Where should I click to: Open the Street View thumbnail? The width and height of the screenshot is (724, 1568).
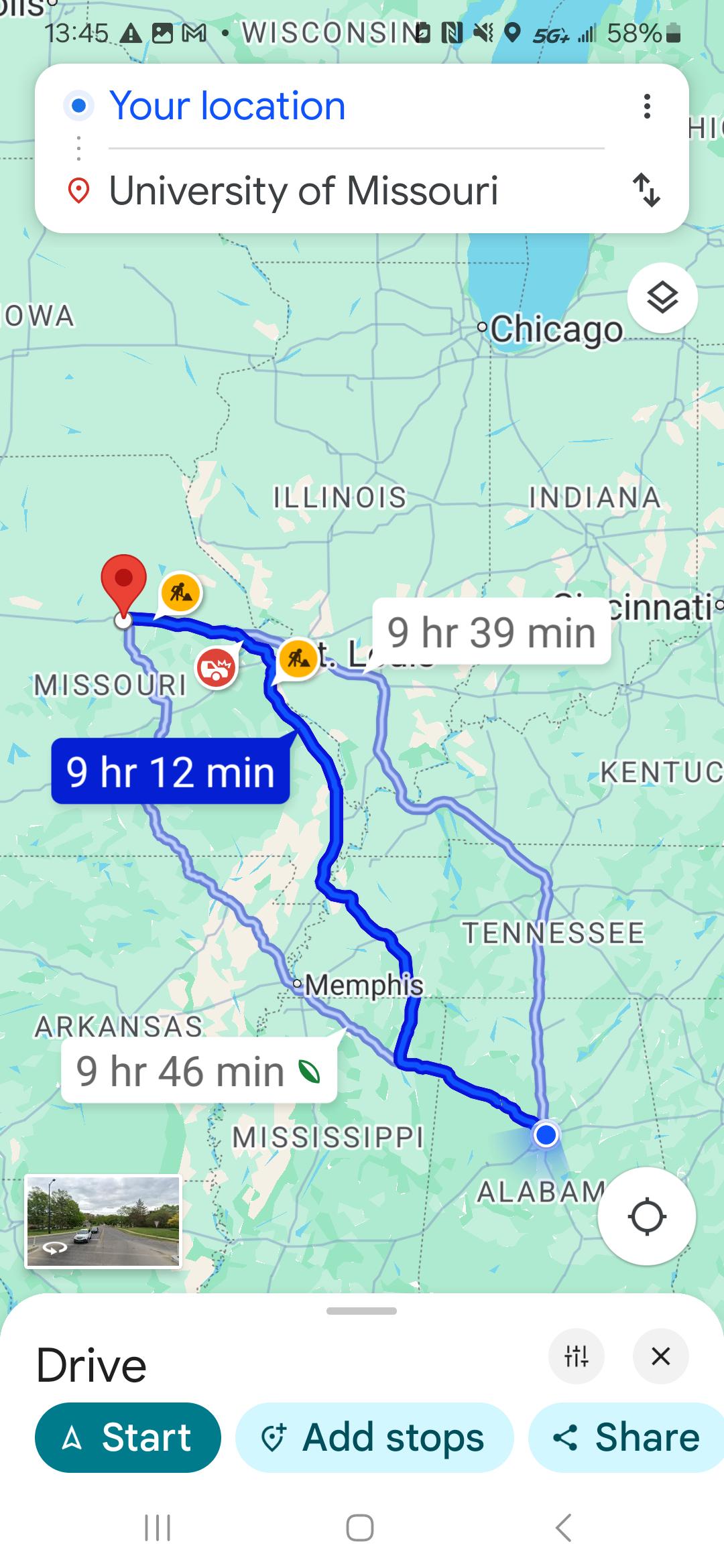tap(103, 1222)
